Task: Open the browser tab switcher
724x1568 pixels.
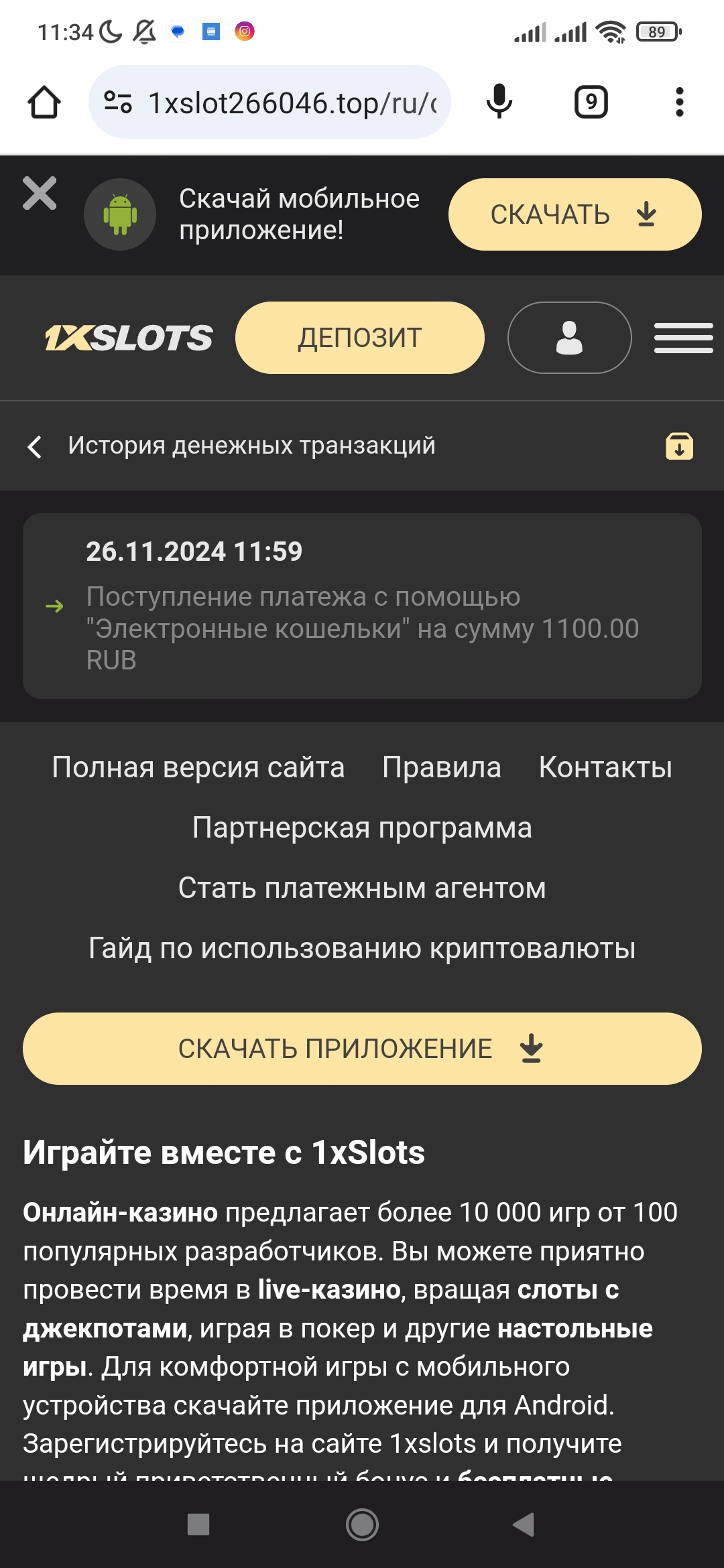Action: [591, 103]
